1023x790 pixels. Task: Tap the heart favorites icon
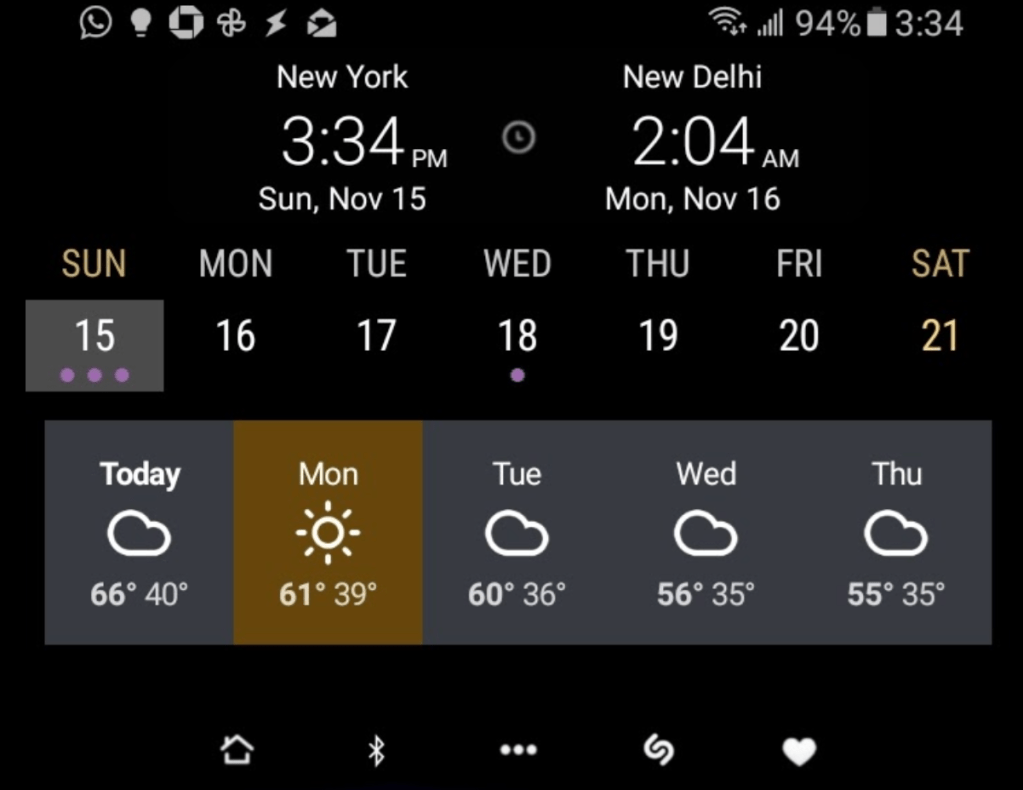799,750
